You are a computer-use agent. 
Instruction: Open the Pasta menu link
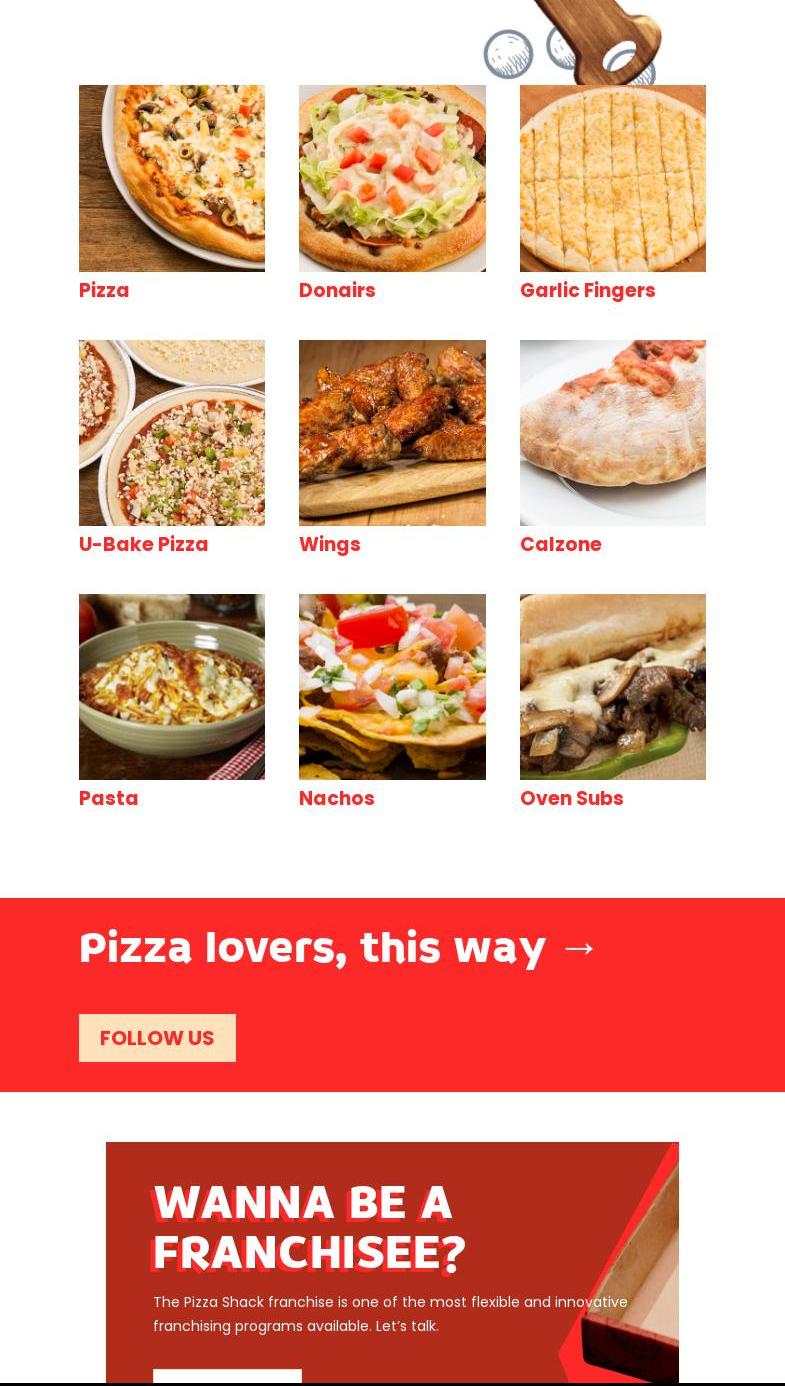[x=108, y=798]
